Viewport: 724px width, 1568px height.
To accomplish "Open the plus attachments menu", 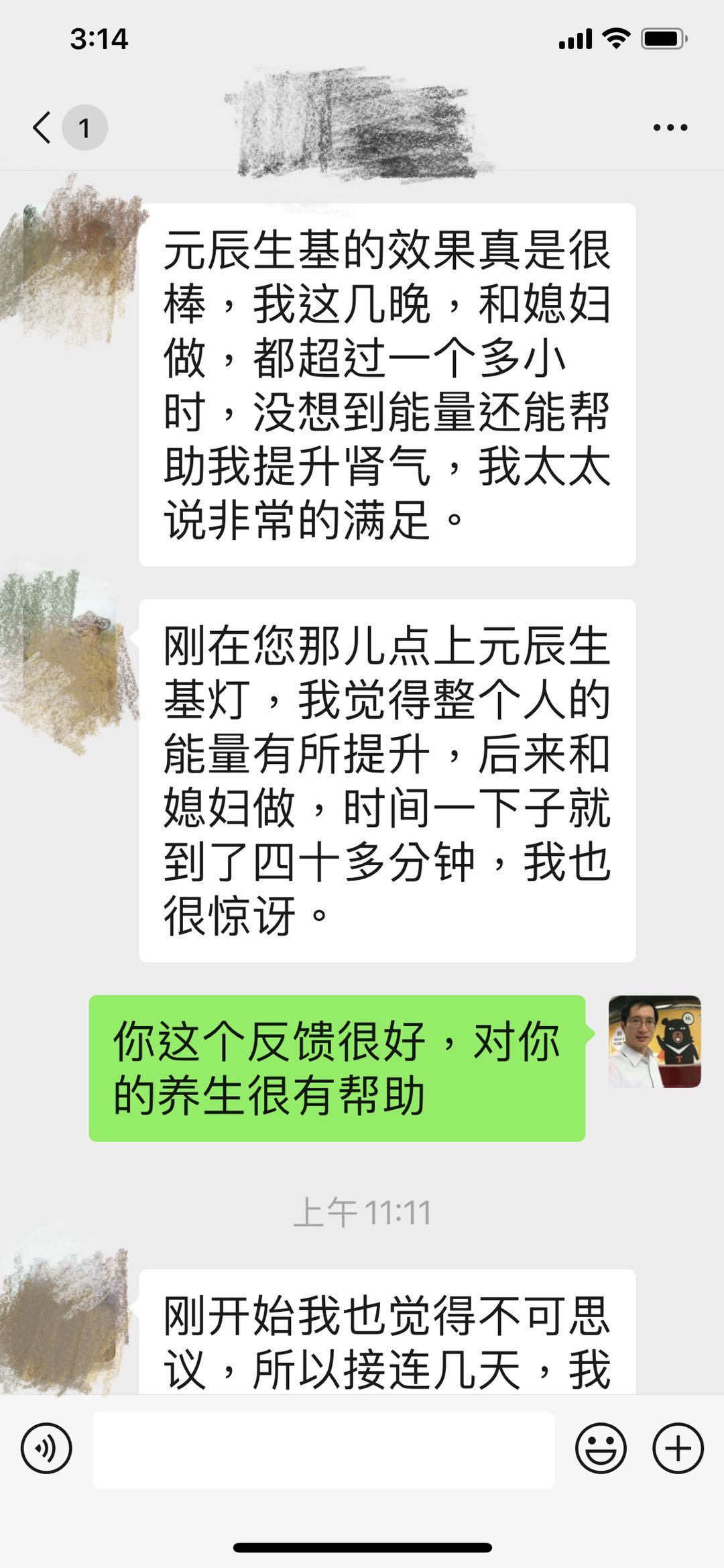I will pyautogui.click(x=678, y=1448).
